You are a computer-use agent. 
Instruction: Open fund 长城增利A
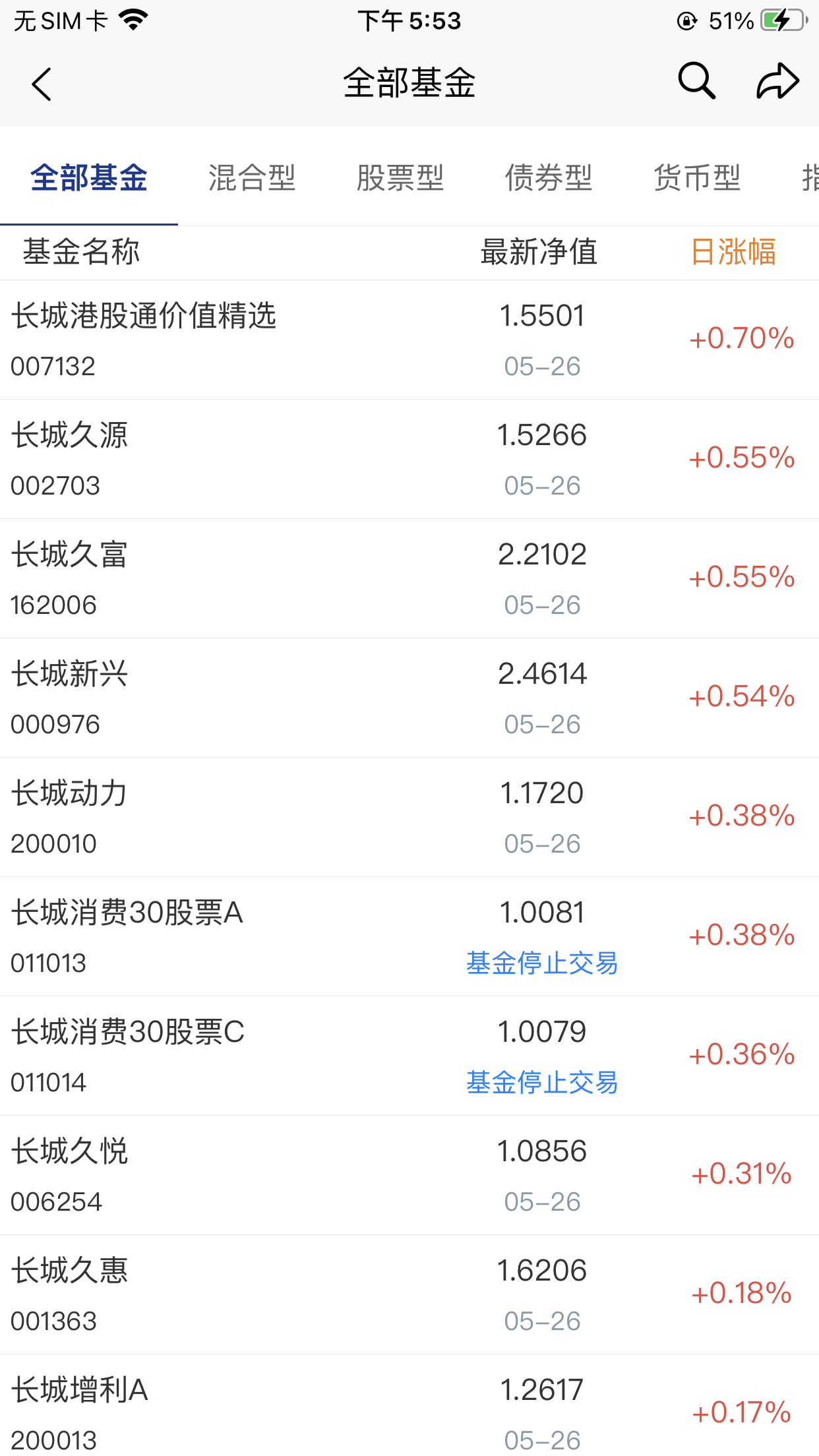pos(409,1406)
